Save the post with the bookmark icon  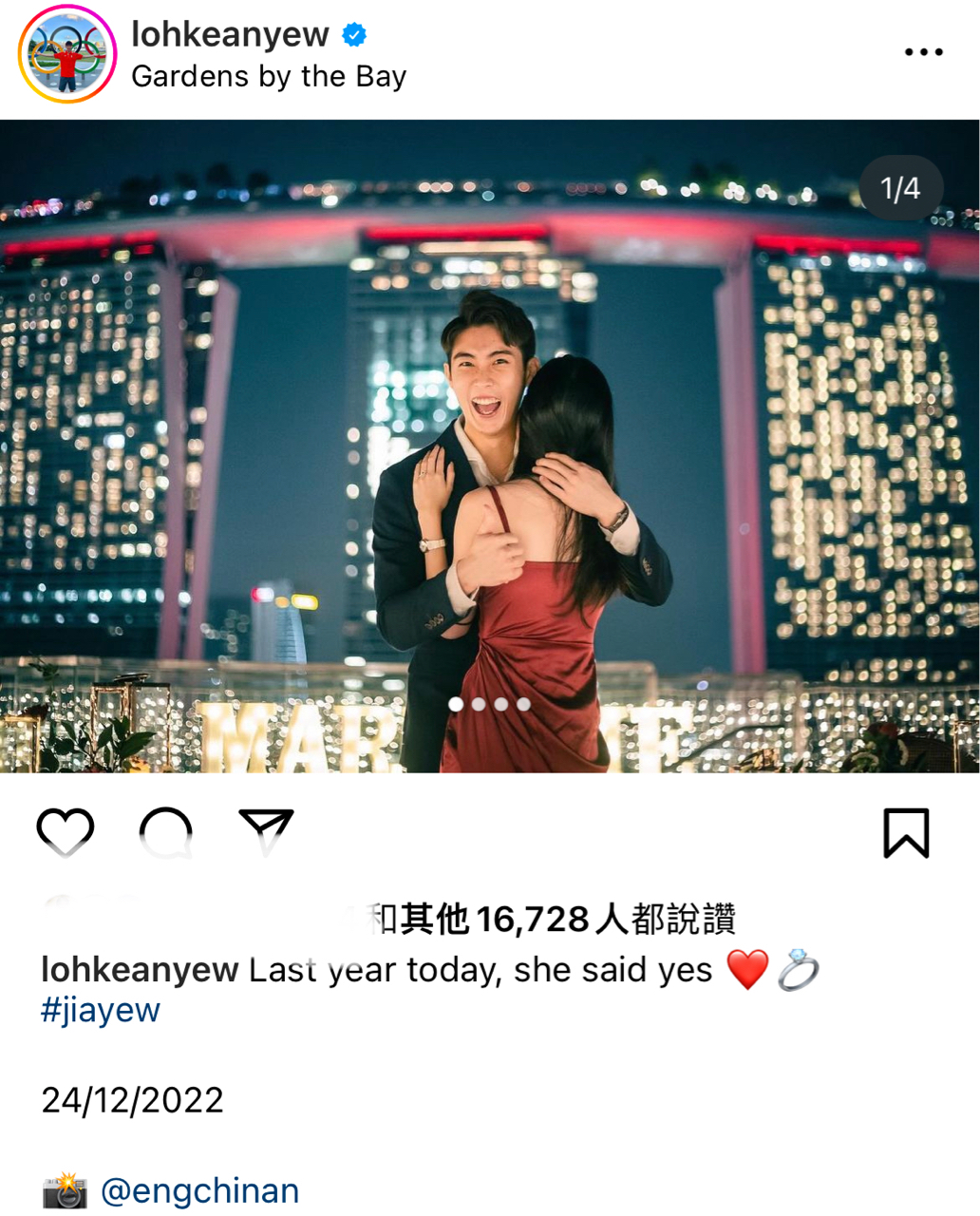(905, 833)
